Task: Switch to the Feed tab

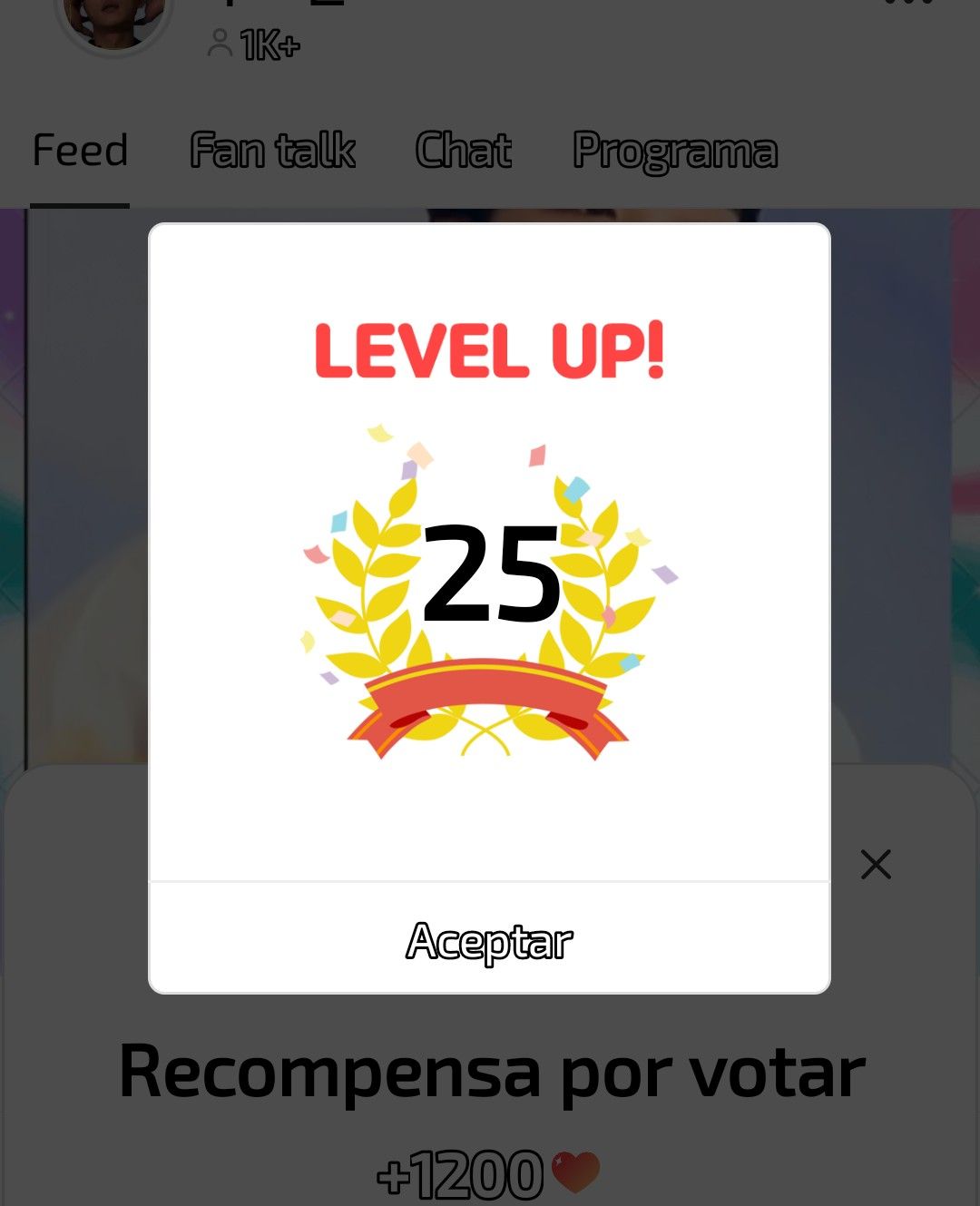Action: [x=80, y=151]
